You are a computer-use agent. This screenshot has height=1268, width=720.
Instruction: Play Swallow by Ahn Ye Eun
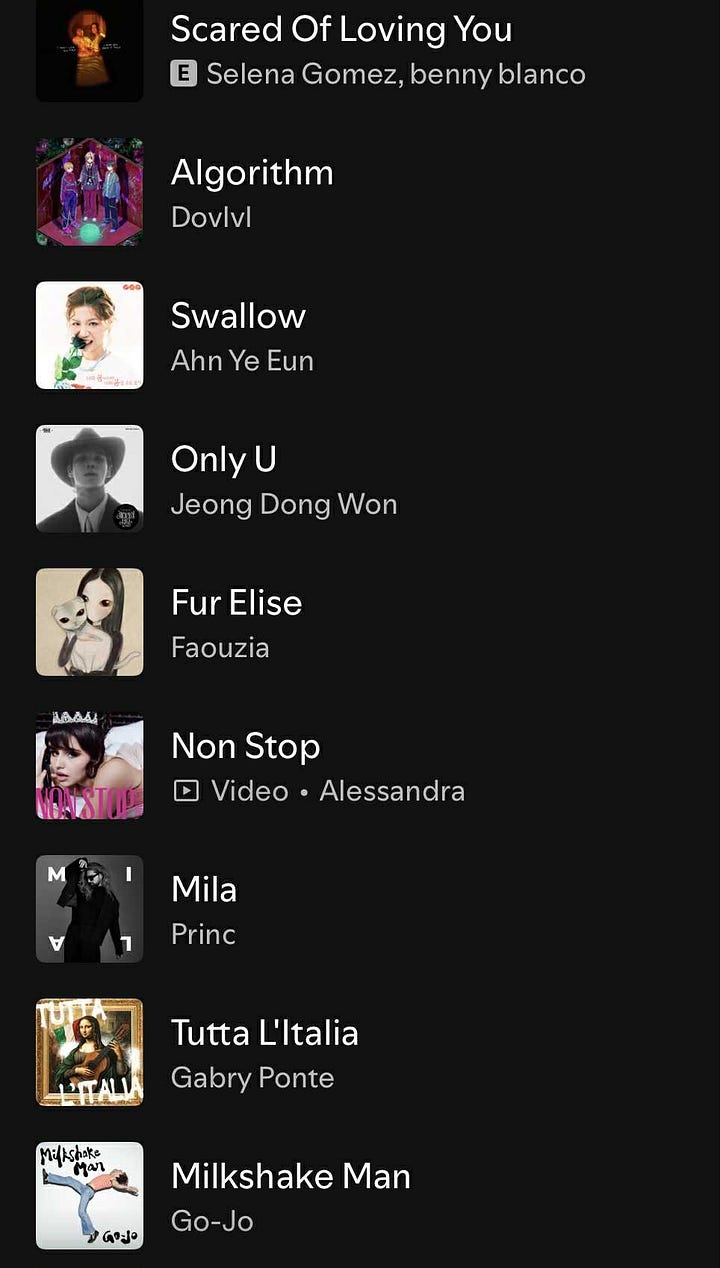click(x=238, y=316)
